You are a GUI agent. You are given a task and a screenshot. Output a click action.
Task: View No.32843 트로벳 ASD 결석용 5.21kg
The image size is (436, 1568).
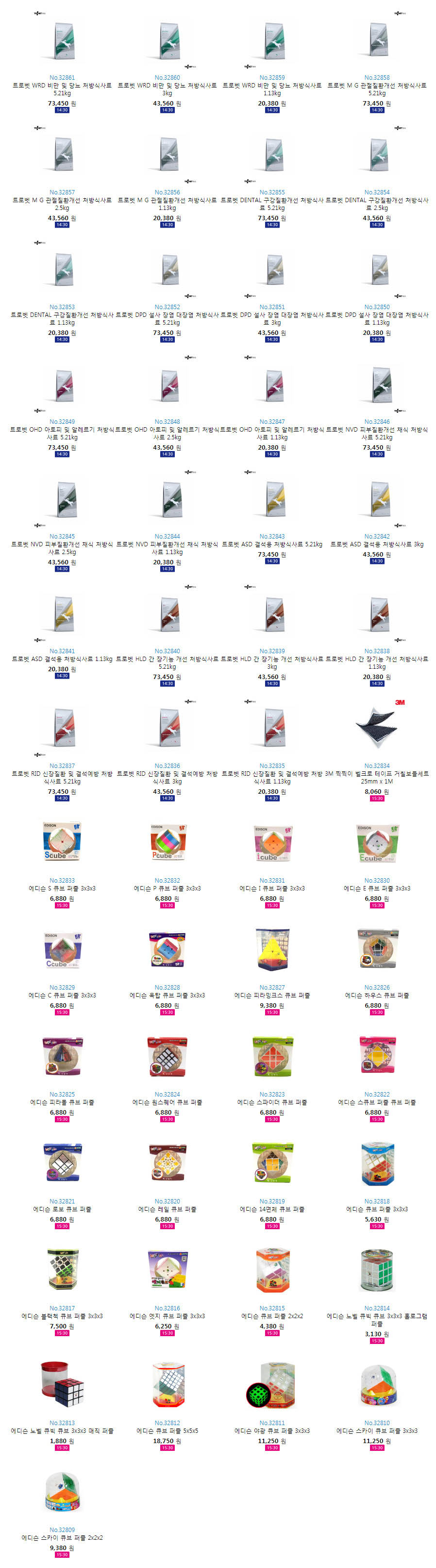272,544
